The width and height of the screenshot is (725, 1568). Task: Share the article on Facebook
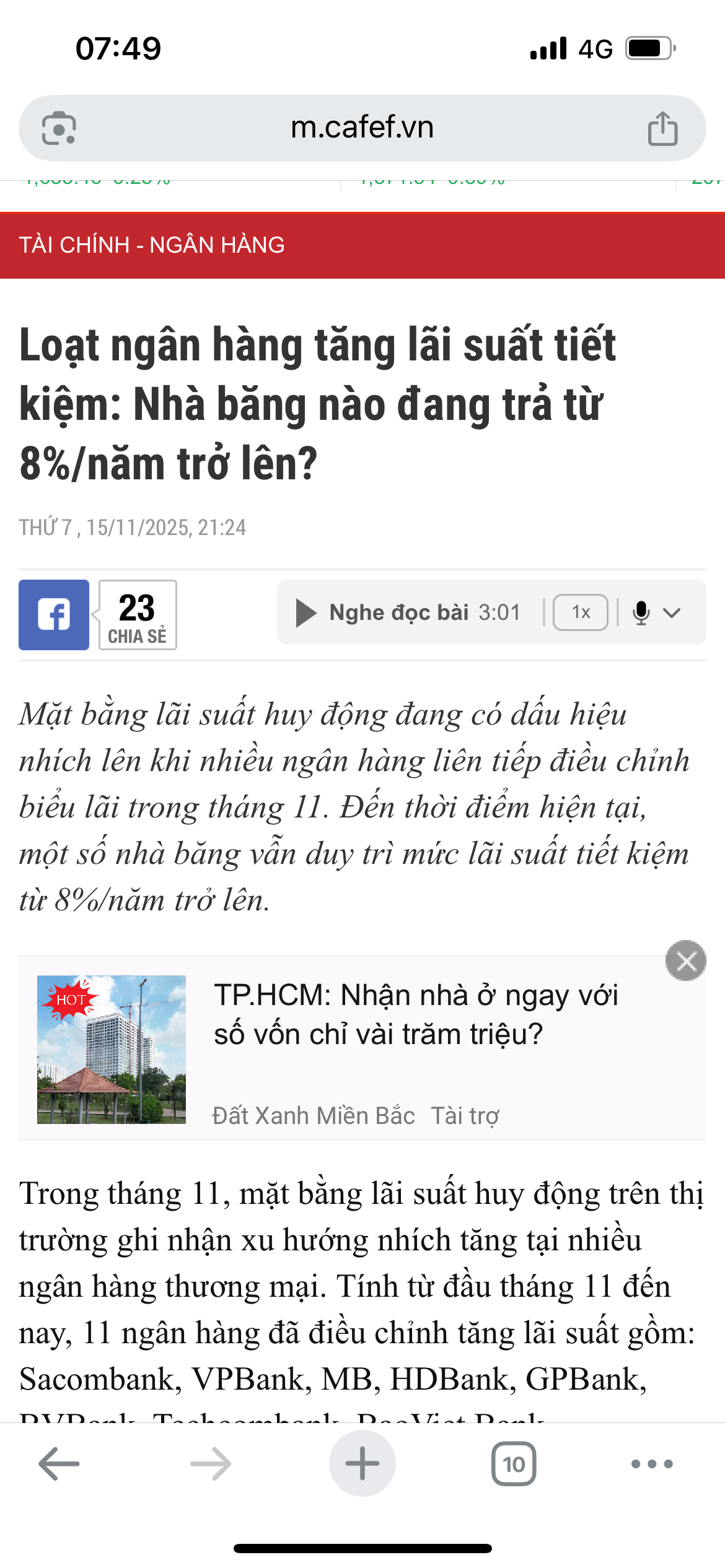54,615
